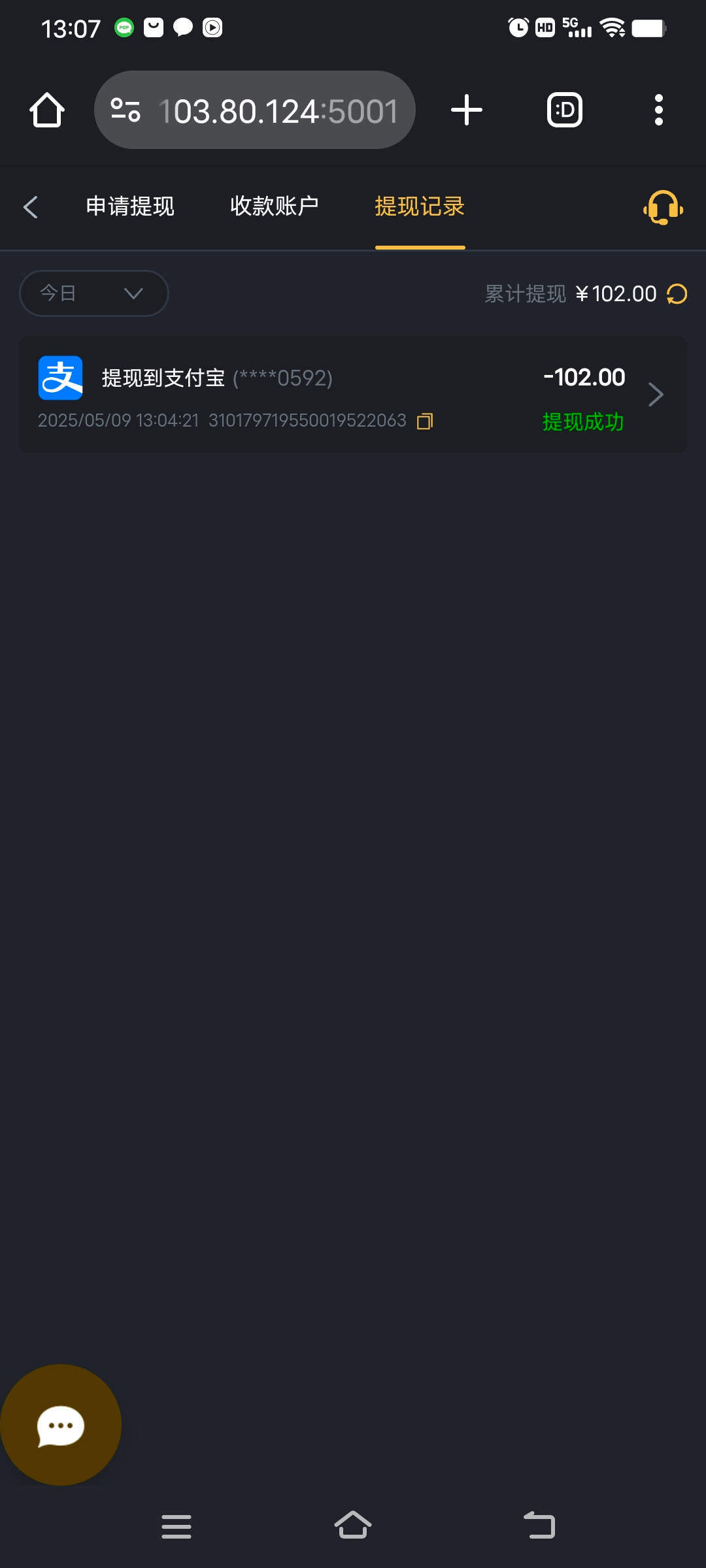Tap the system recent apps button
This screenshot has height=1568, width=706.
176,1526
